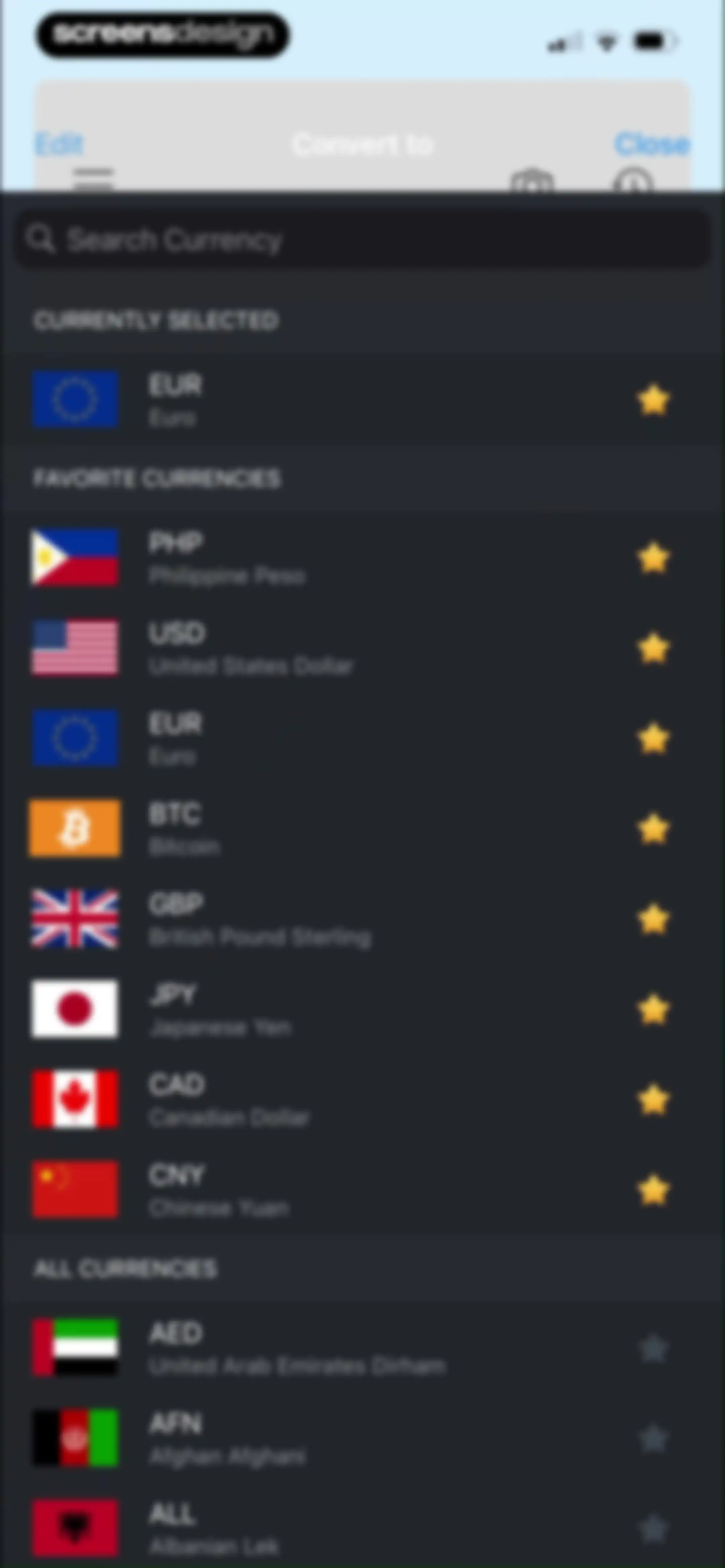The height and width of the screenshot is (1568, 725).
Task: Tap the Edit button
Action: pyautogui.click(x=59, y=144)
